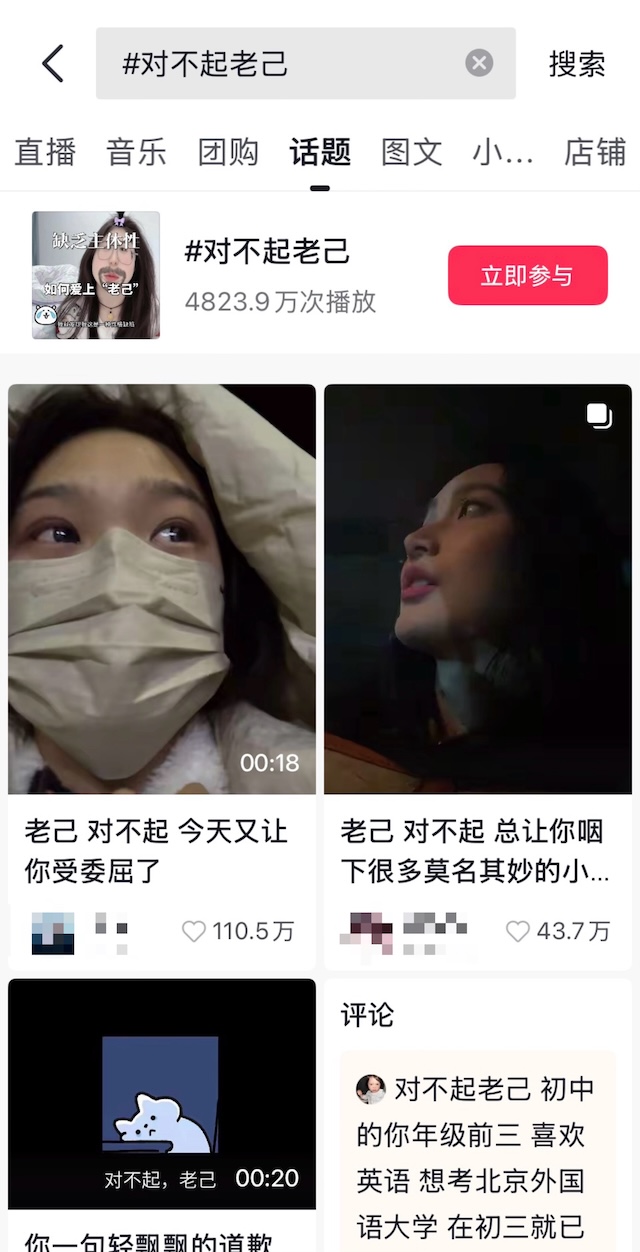Viewport: 640px width, 1252px height.
Task: Tap the search field with #对不起老己
Action: pos(280,64)
